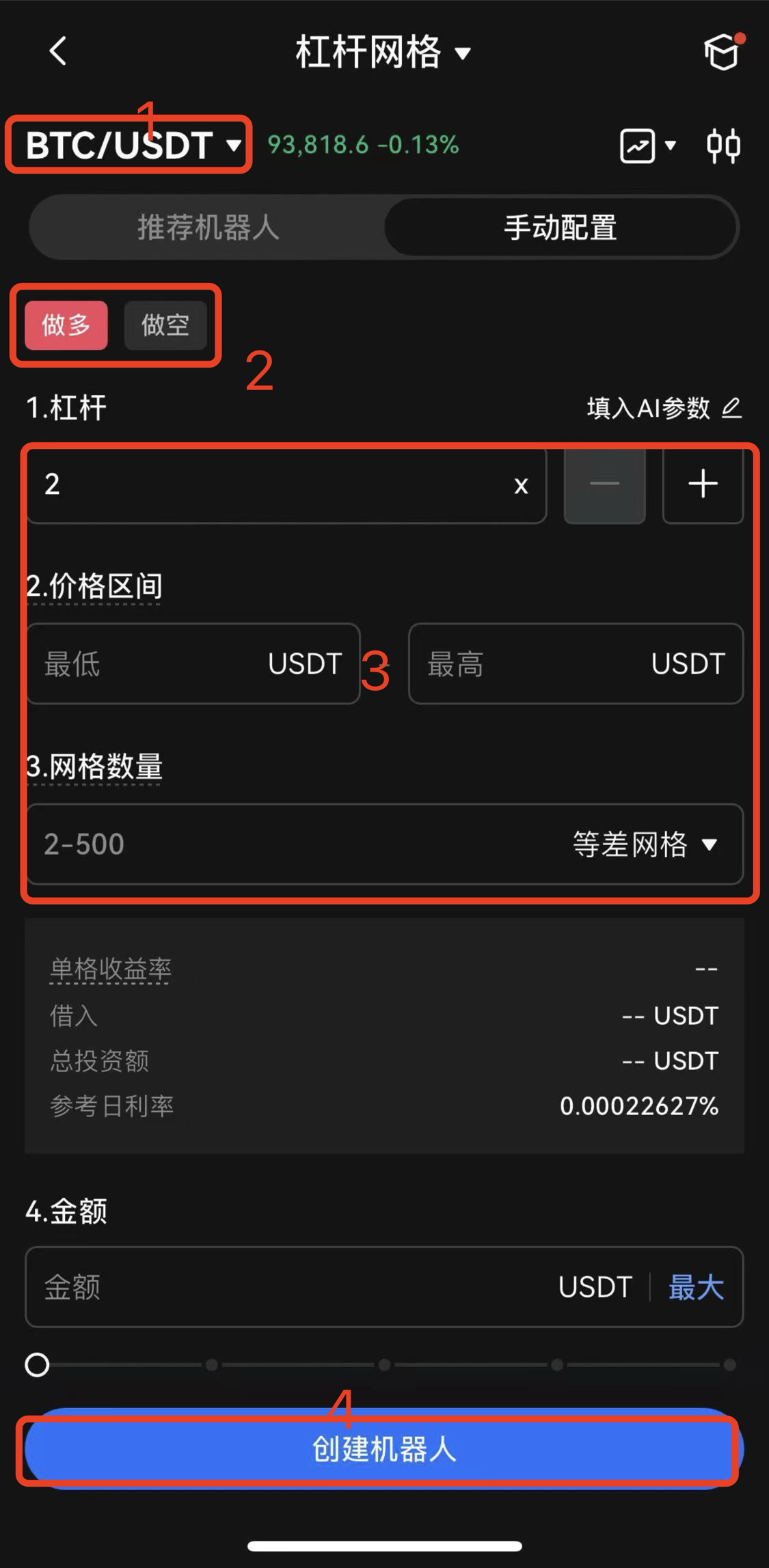769x1568 pixels.
Task: Tap the 网格数量 2-500 input field
Action: tap(273, 845)
